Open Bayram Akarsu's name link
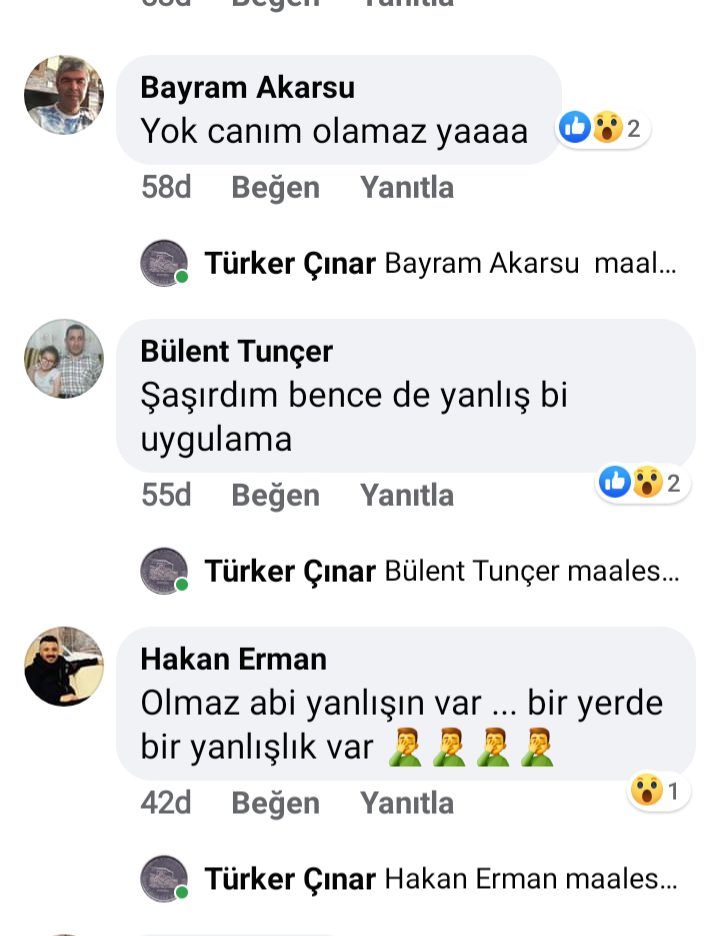The width and height of the screenshot is (720, 936). pyautogui.click(x=247, y=88)
